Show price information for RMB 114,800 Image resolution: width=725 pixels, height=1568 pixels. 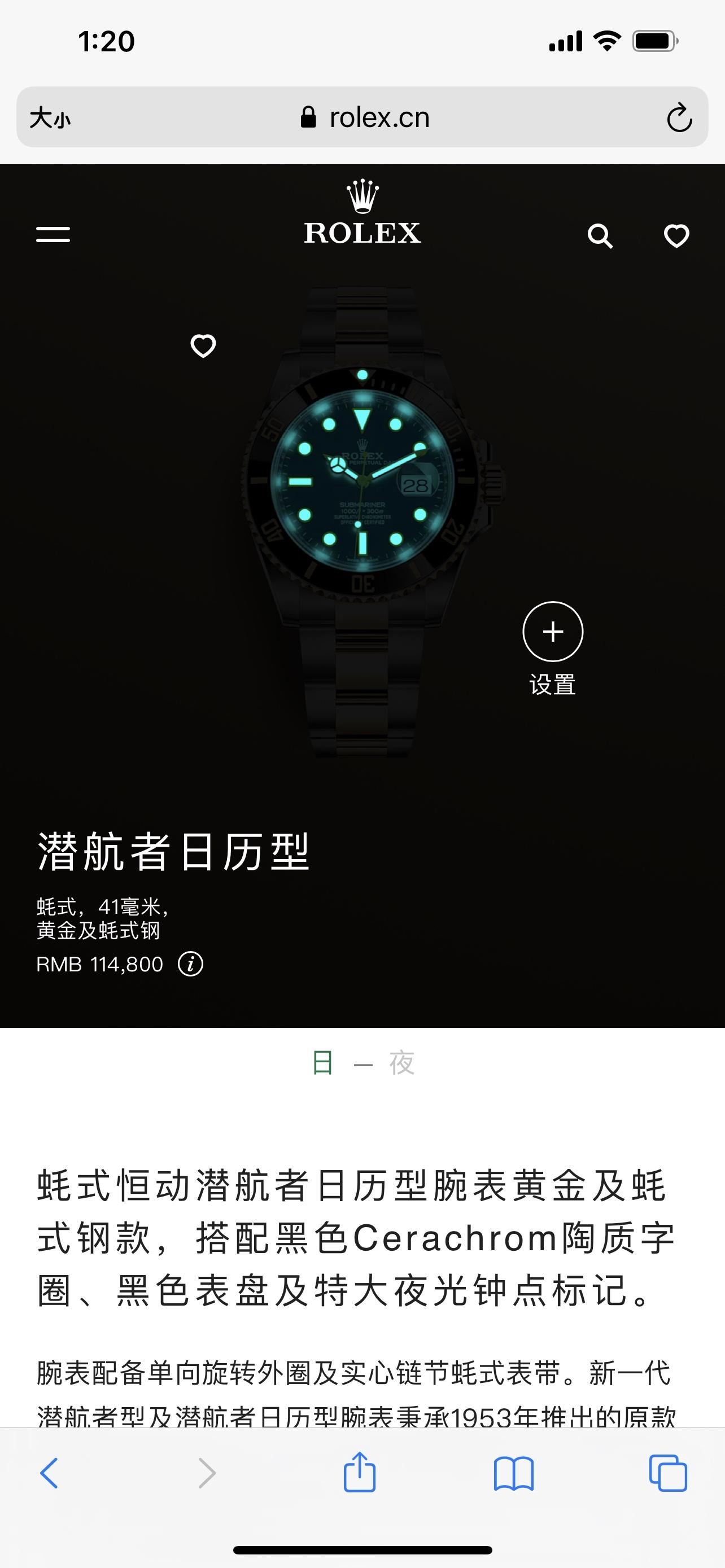tap(190, 964)
